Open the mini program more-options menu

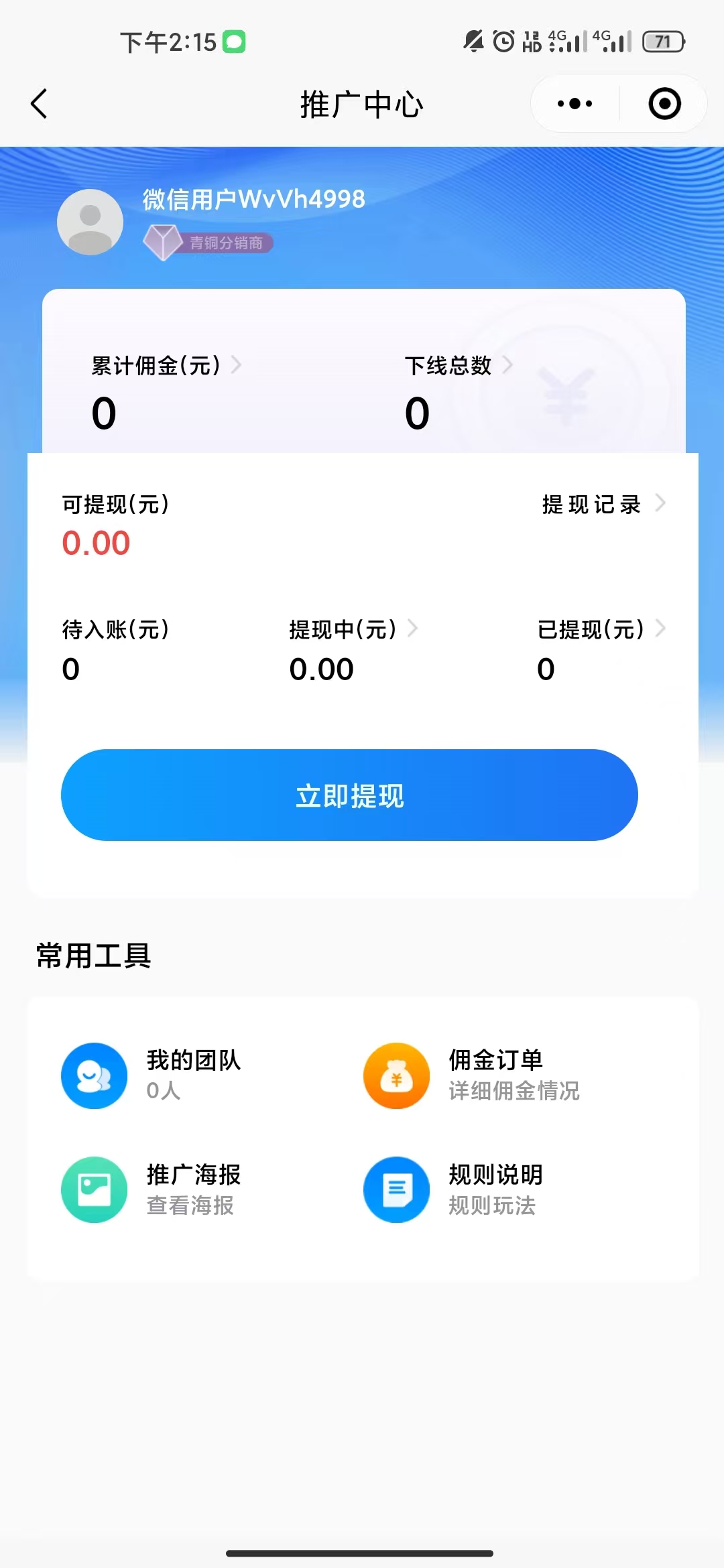click(575, 104)
